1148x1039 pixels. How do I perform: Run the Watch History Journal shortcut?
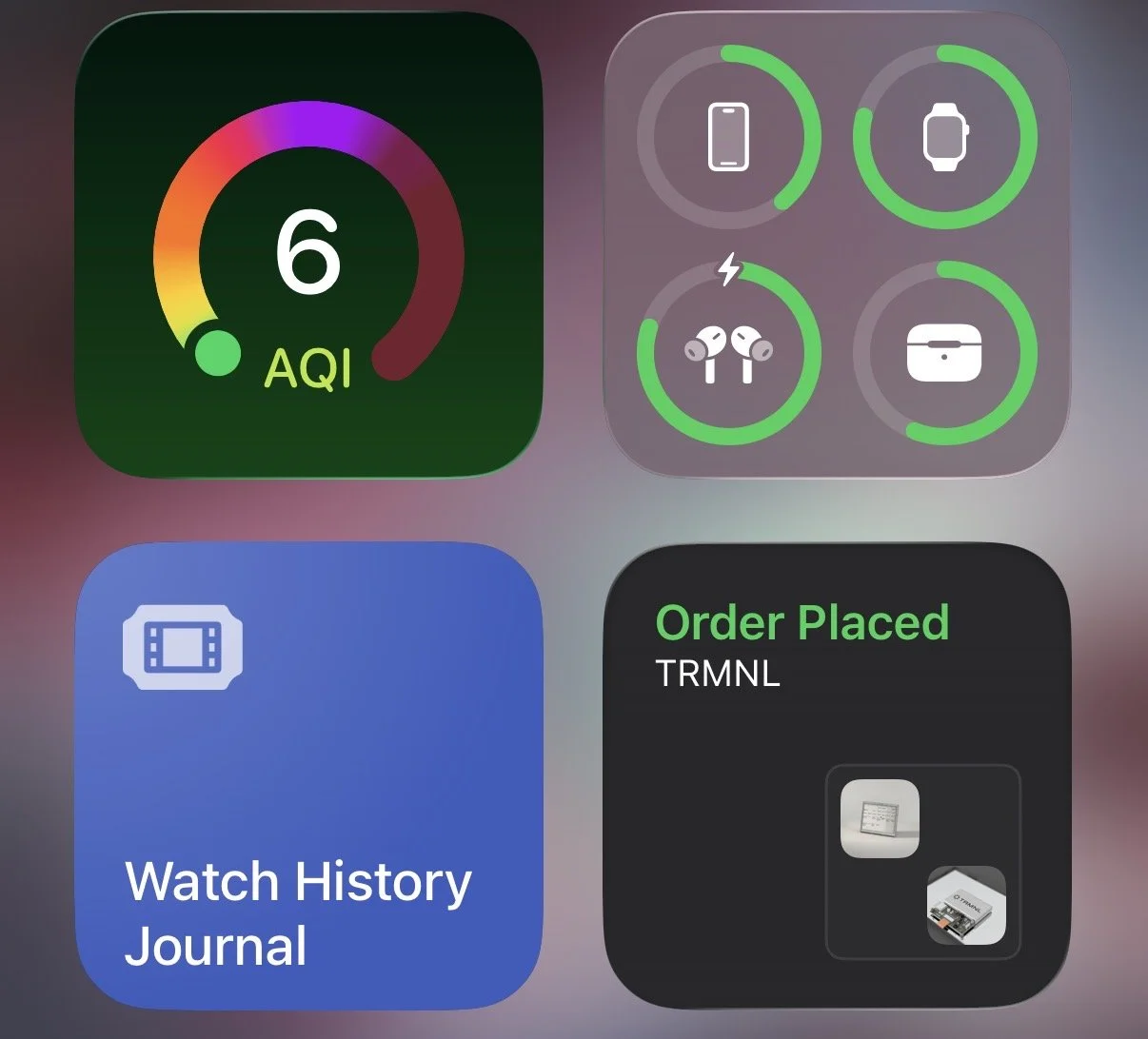click(x=308, y=775)
